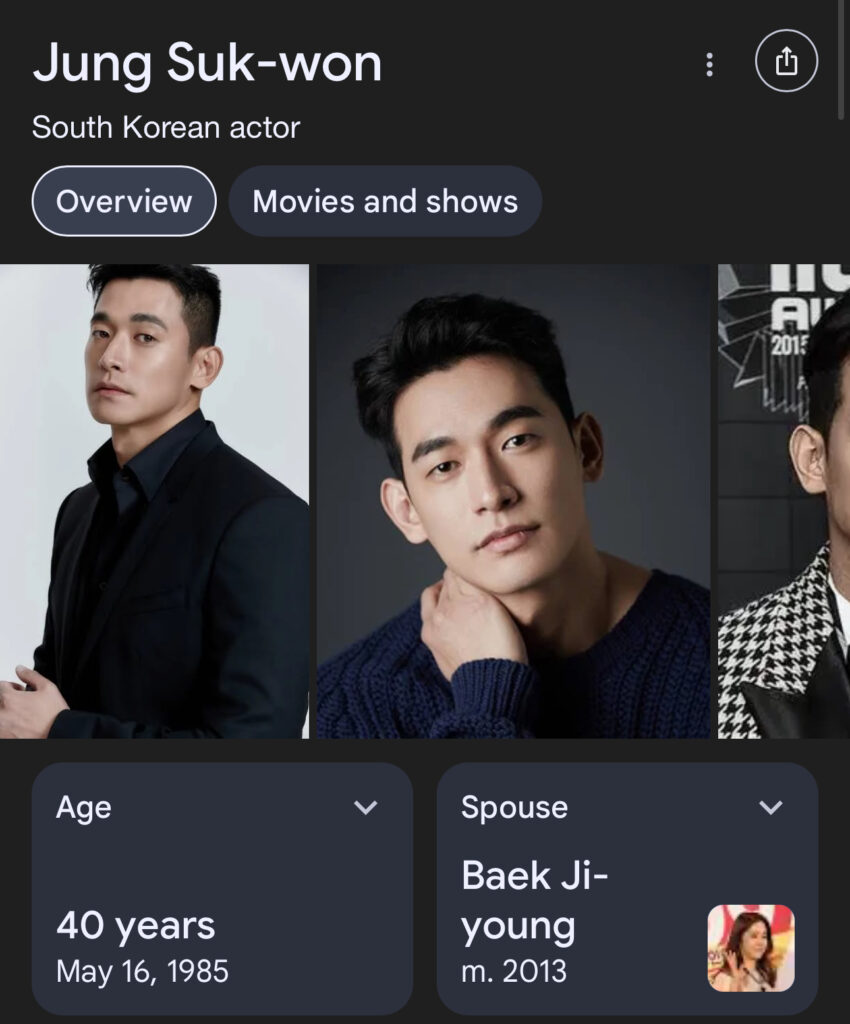Open the three-dot overflow menu
The image size is (850, 1024).
point(709,65)
